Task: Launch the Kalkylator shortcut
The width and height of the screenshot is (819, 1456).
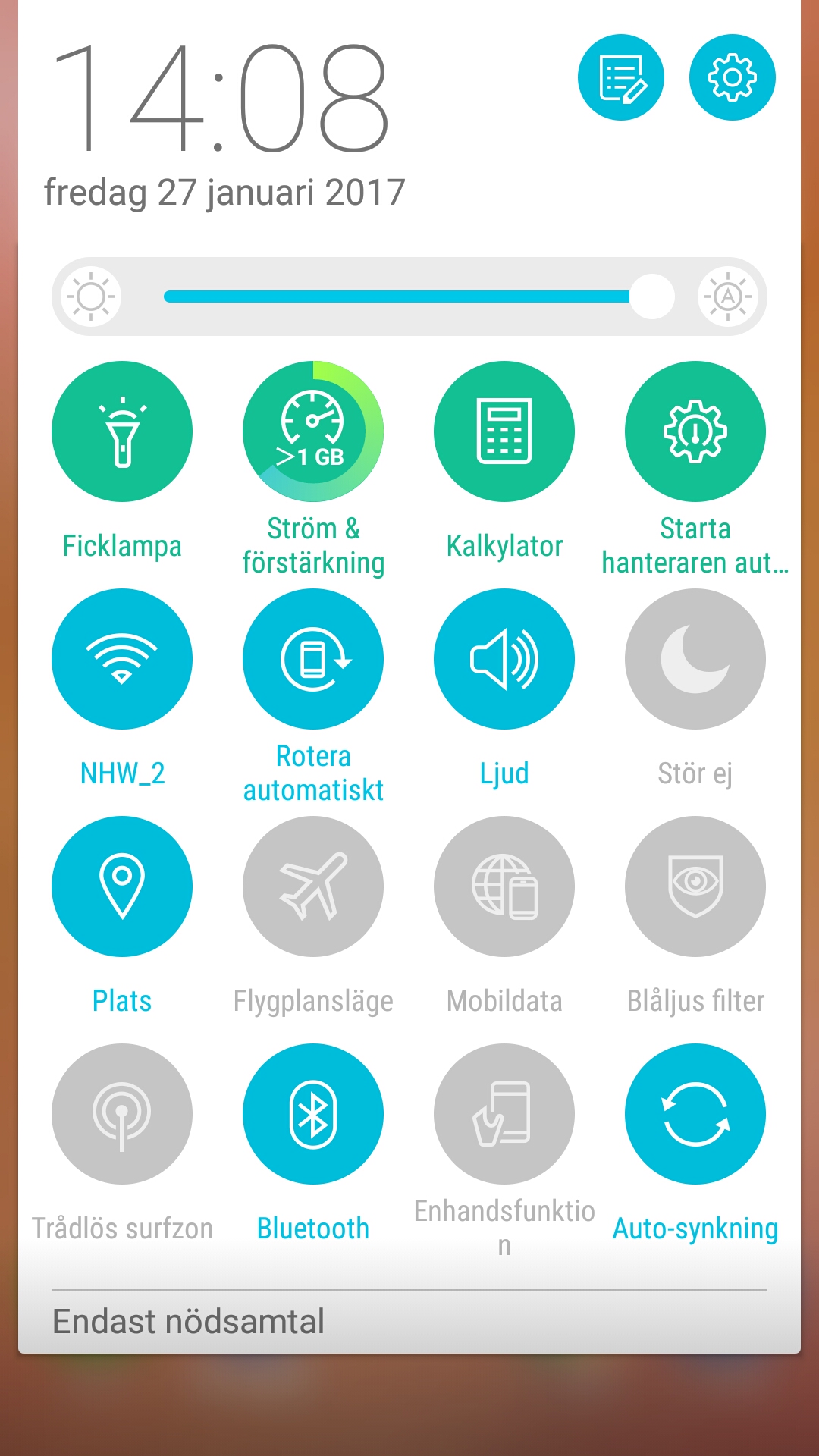Action: coord(504,431)
